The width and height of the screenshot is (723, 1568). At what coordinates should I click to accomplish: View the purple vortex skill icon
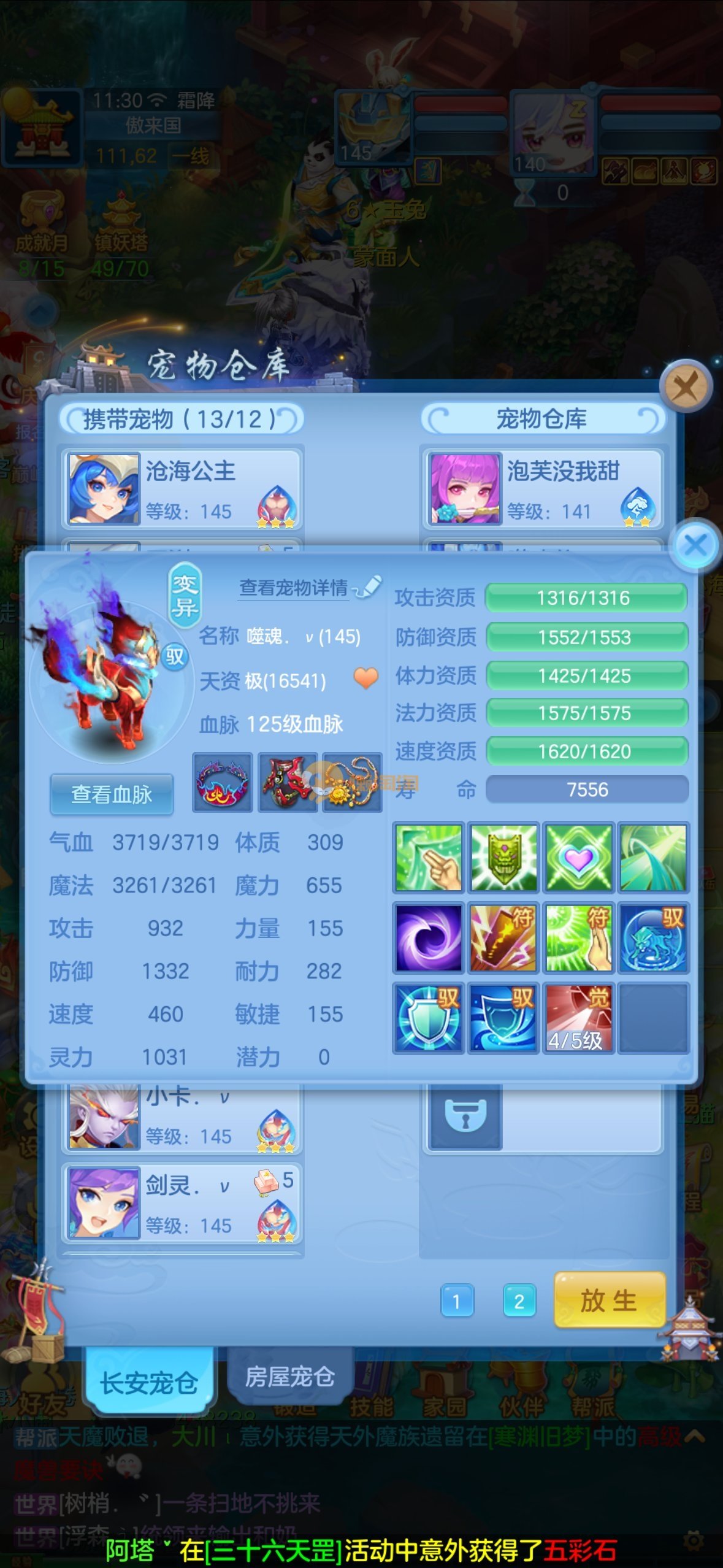[428, 937]
